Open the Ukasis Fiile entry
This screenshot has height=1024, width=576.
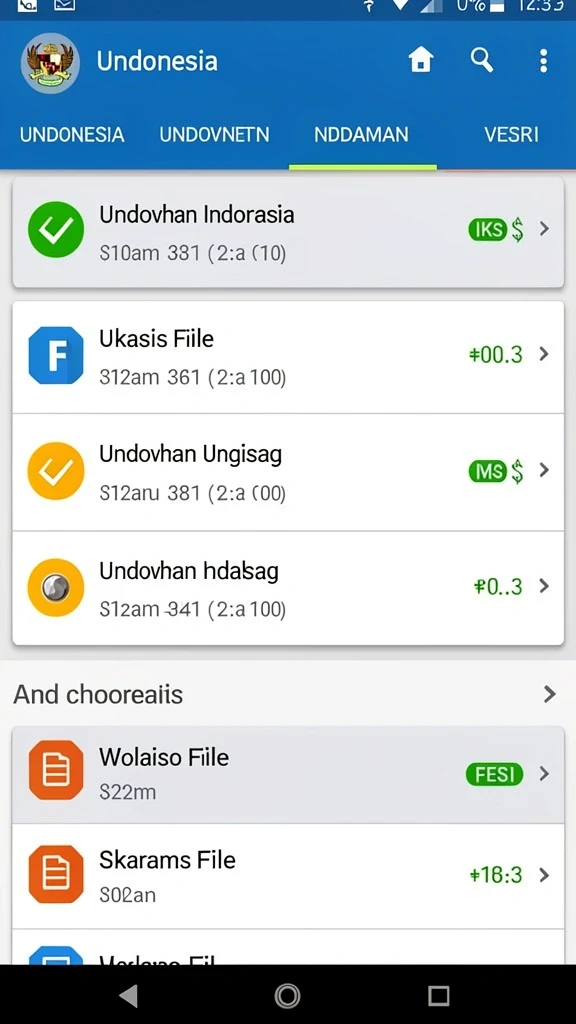(288, 357)
